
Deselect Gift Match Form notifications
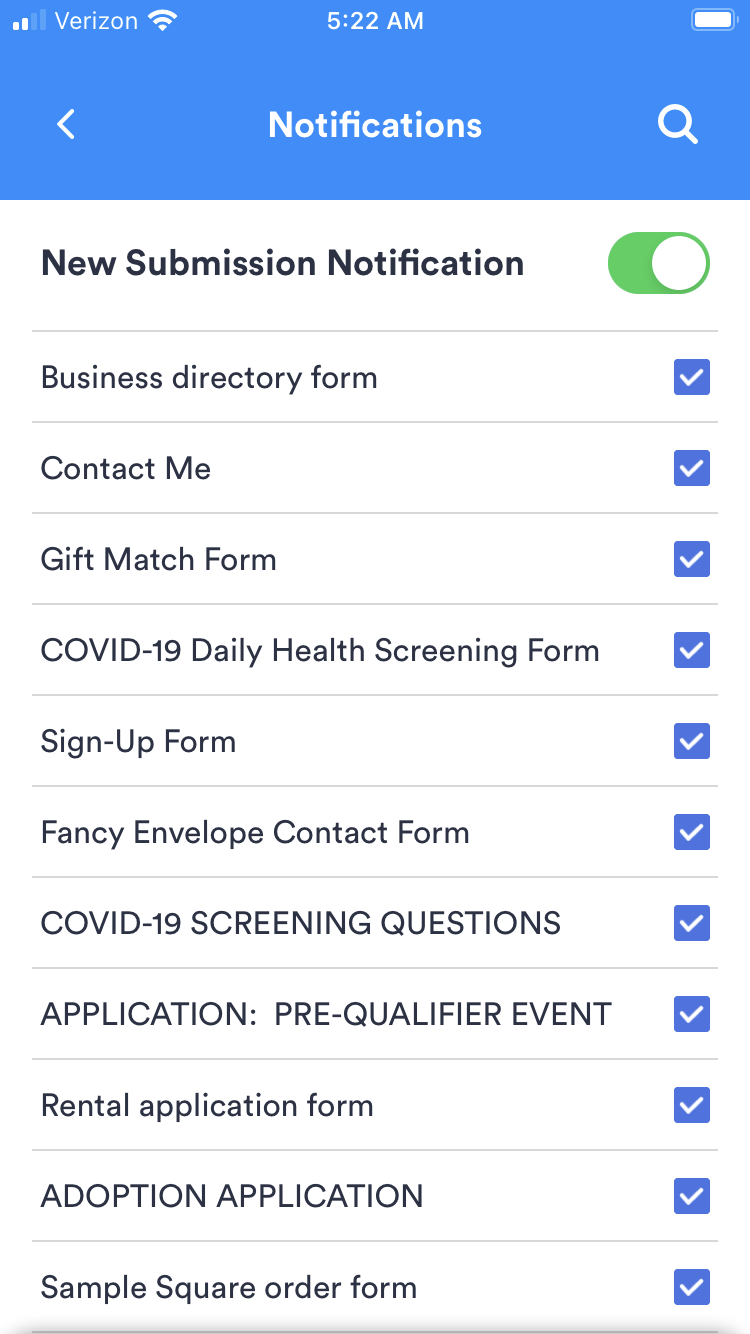point(691,559)
